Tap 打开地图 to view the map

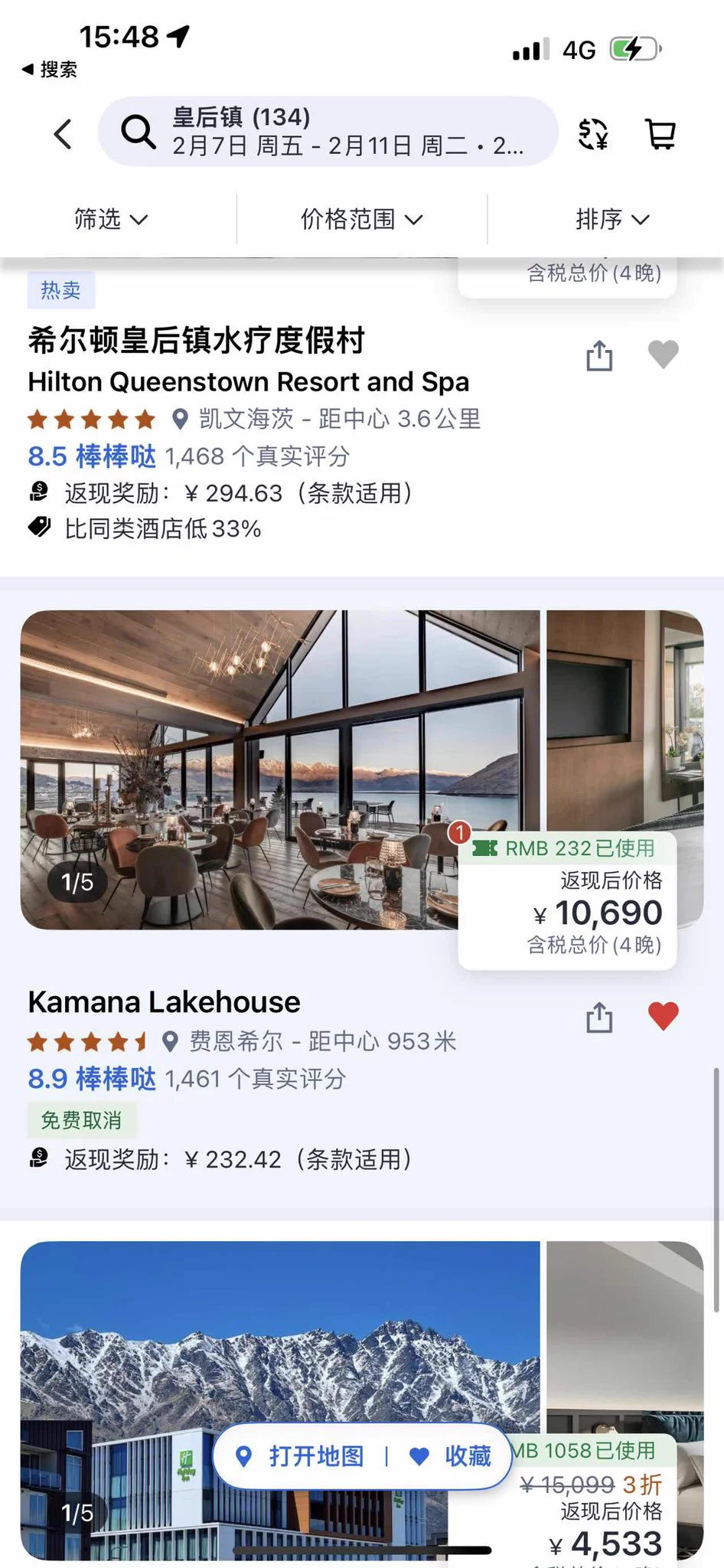click(302, 1456)
